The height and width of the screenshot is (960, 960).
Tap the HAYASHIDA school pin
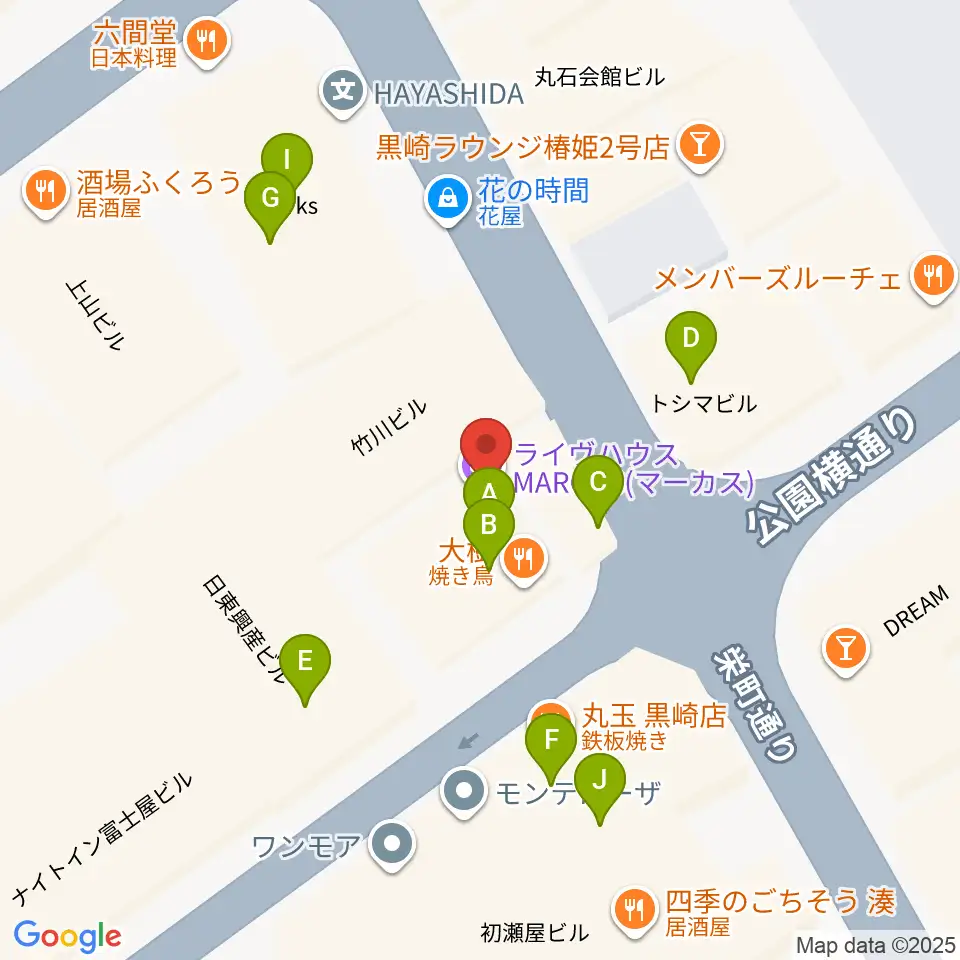343,92
